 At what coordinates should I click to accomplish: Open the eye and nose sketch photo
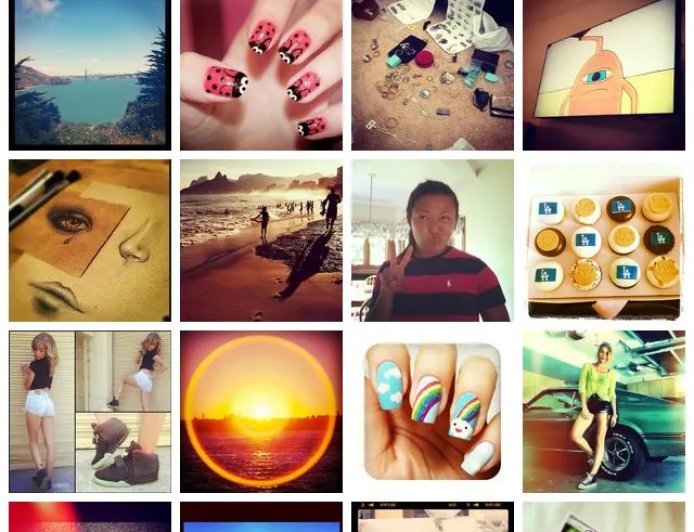click(90, 240)
